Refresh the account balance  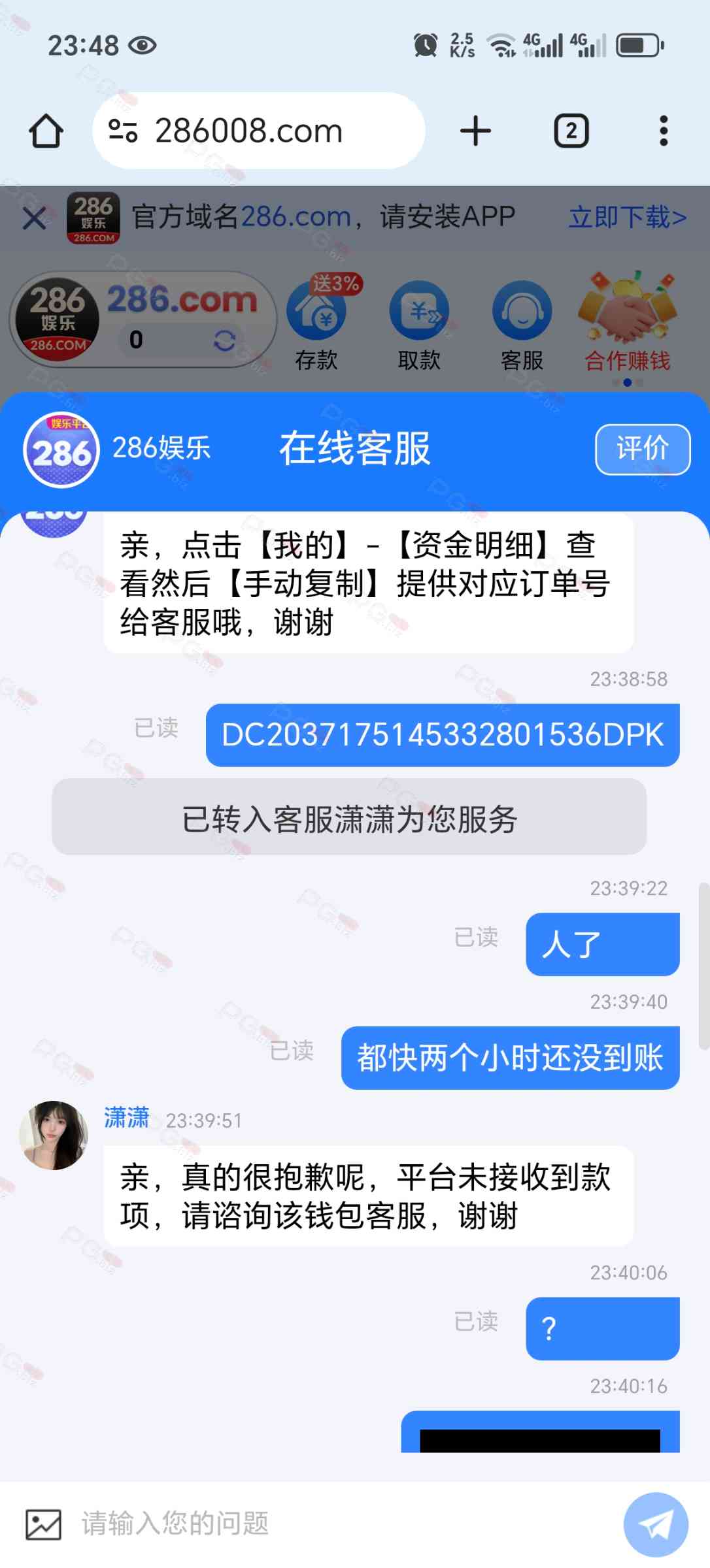tap(224, 340)
